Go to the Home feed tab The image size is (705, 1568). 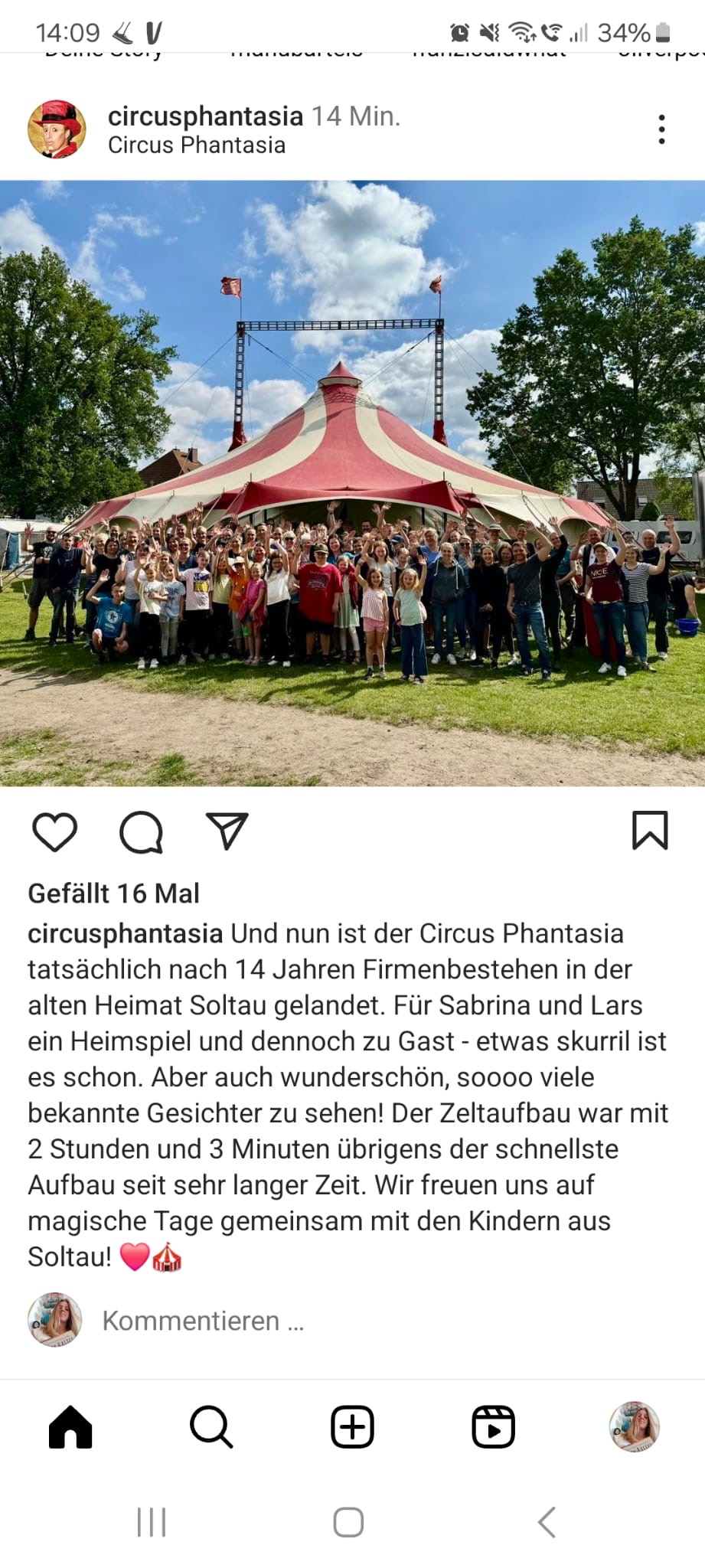coord(70,1427)
